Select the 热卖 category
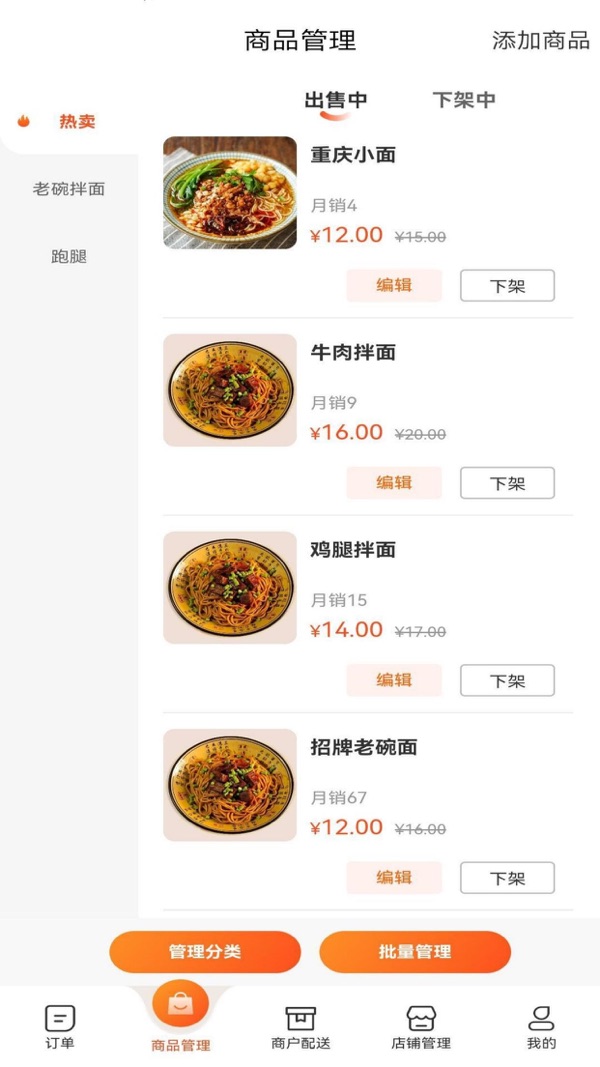 pos(68,122)
